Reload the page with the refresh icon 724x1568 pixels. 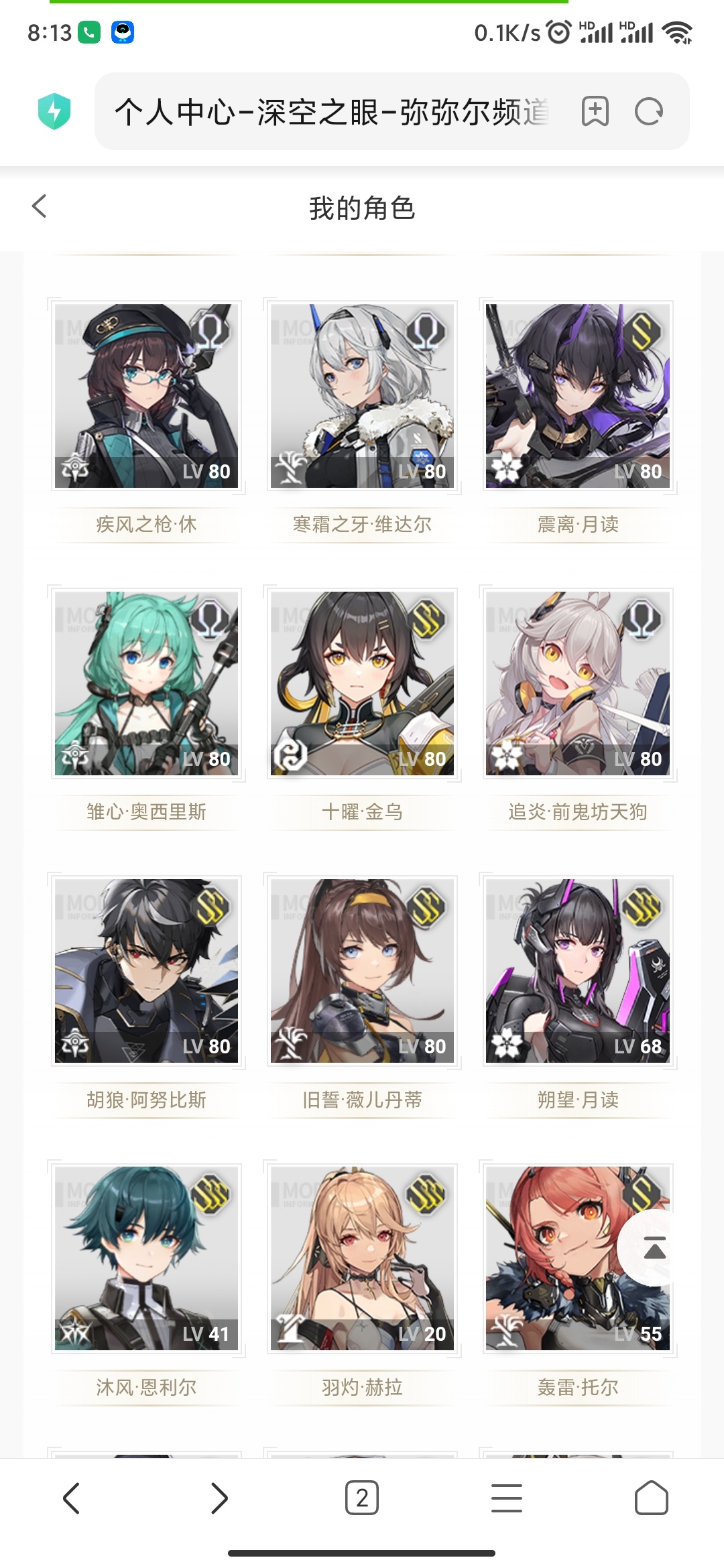[x=648, y=111]
